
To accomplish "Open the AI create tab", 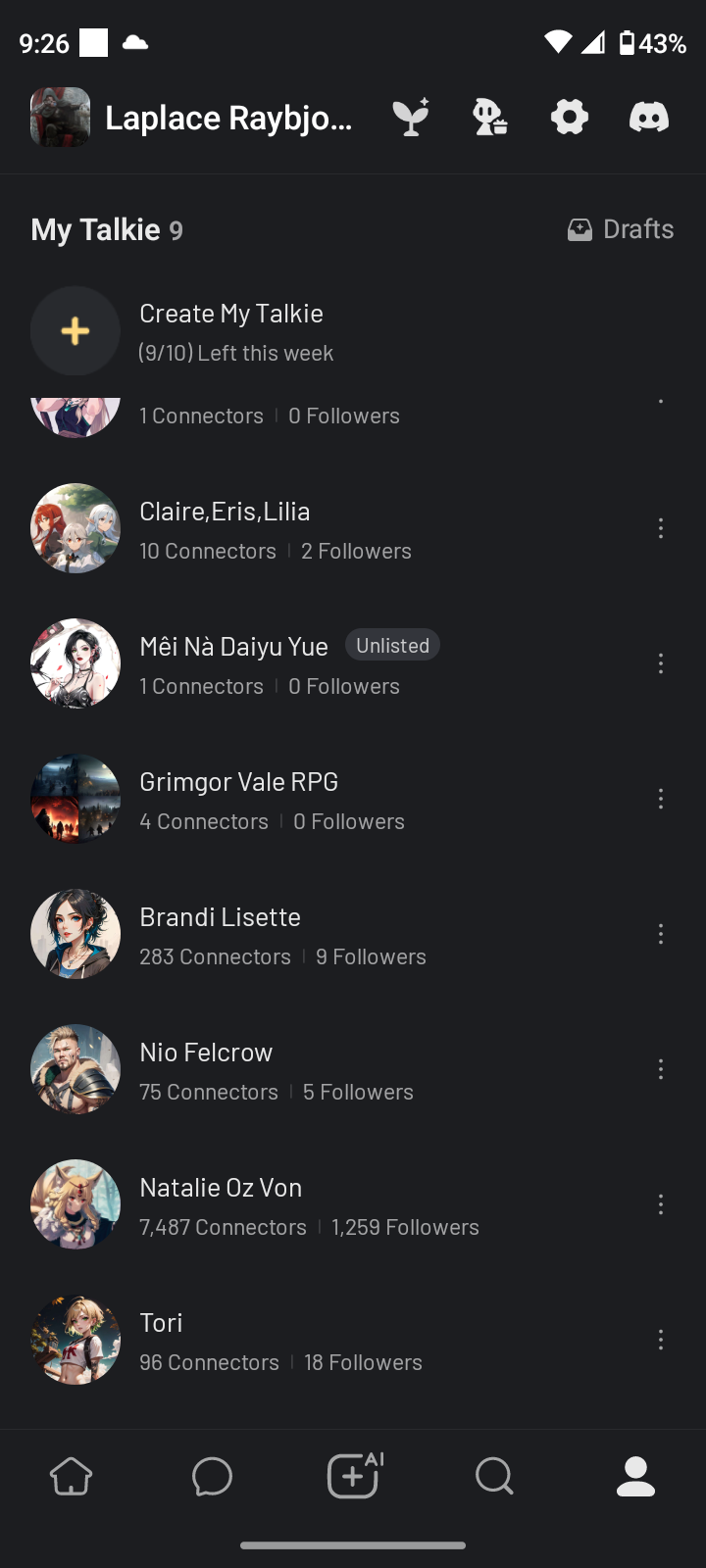I will 353,1476.
